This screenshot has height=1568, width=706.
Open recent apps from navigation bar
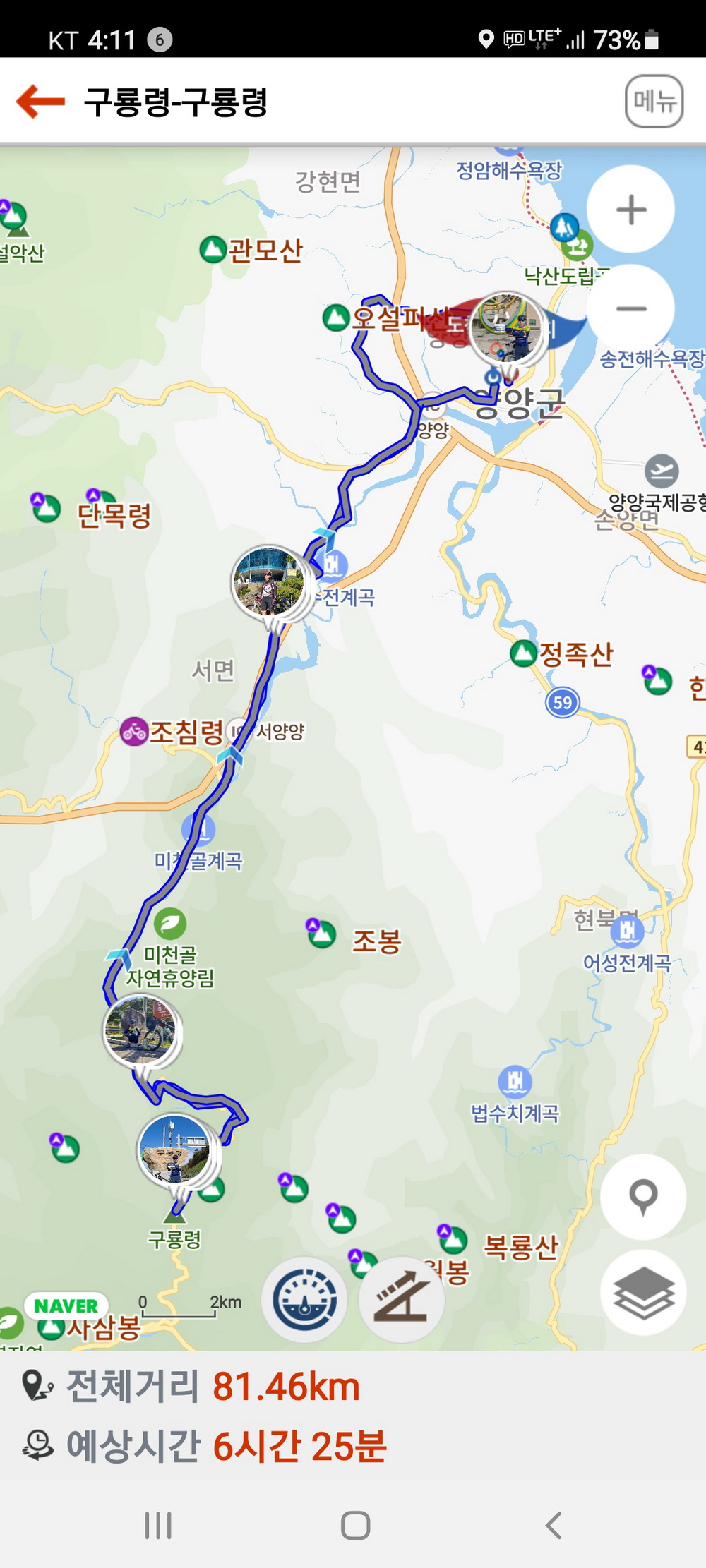tap(158, 1526)
